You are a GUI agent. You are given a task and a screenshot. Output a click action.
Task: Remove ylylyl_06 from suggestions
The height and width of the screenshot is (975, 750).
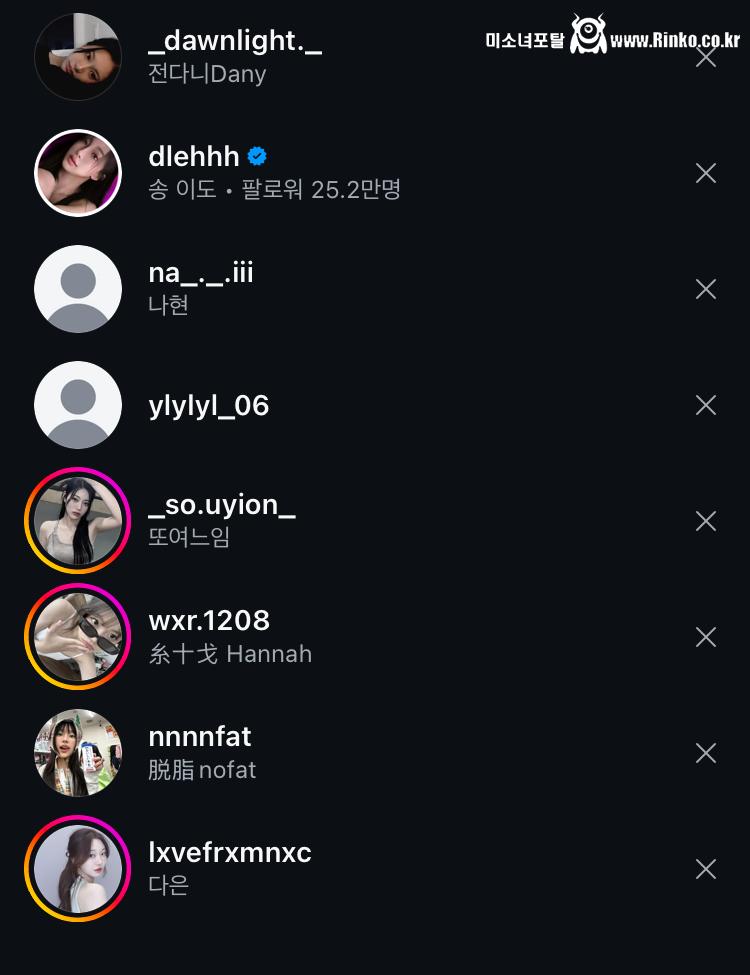(x=705, y=405)
